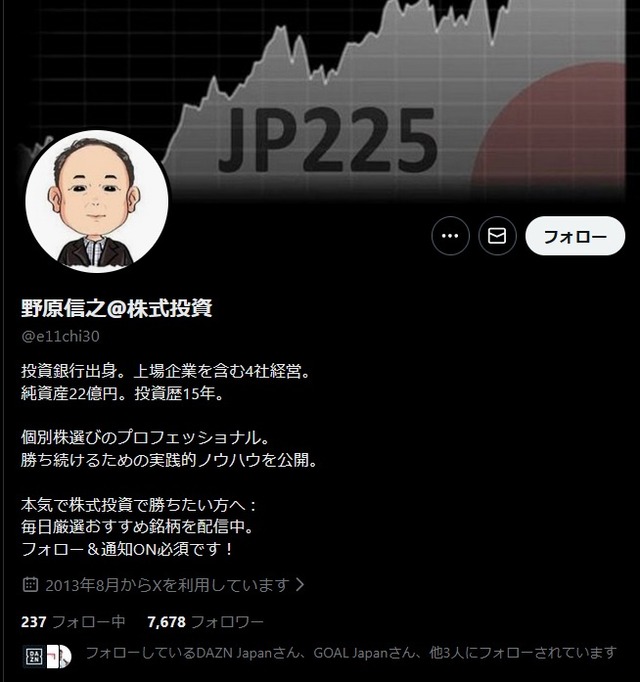Viewport: 640px width, 682px height.
Task: Follow this account with the フォロー button
Action: [575, 237]
